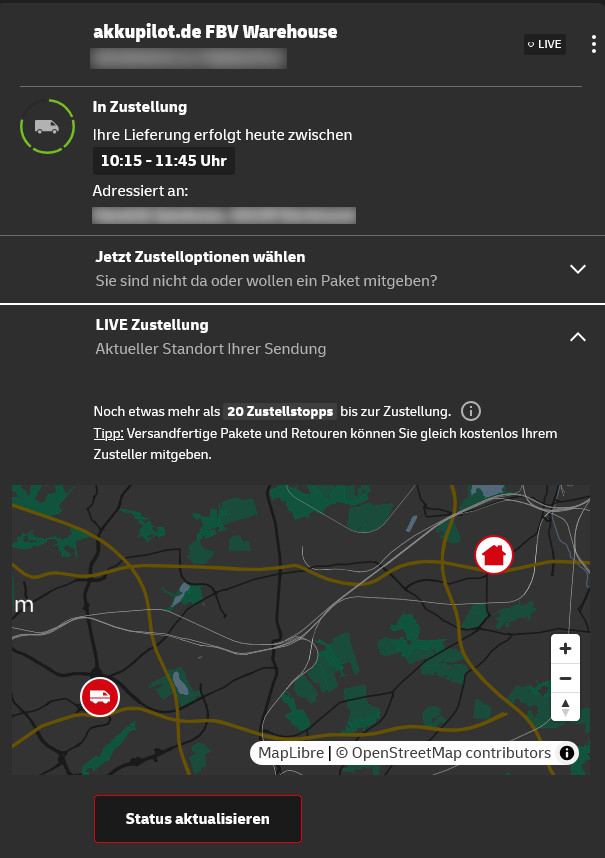Open the OpenStreetMap contributors link
Viewport: 605px width, 858px height.
tap(443, 753)
